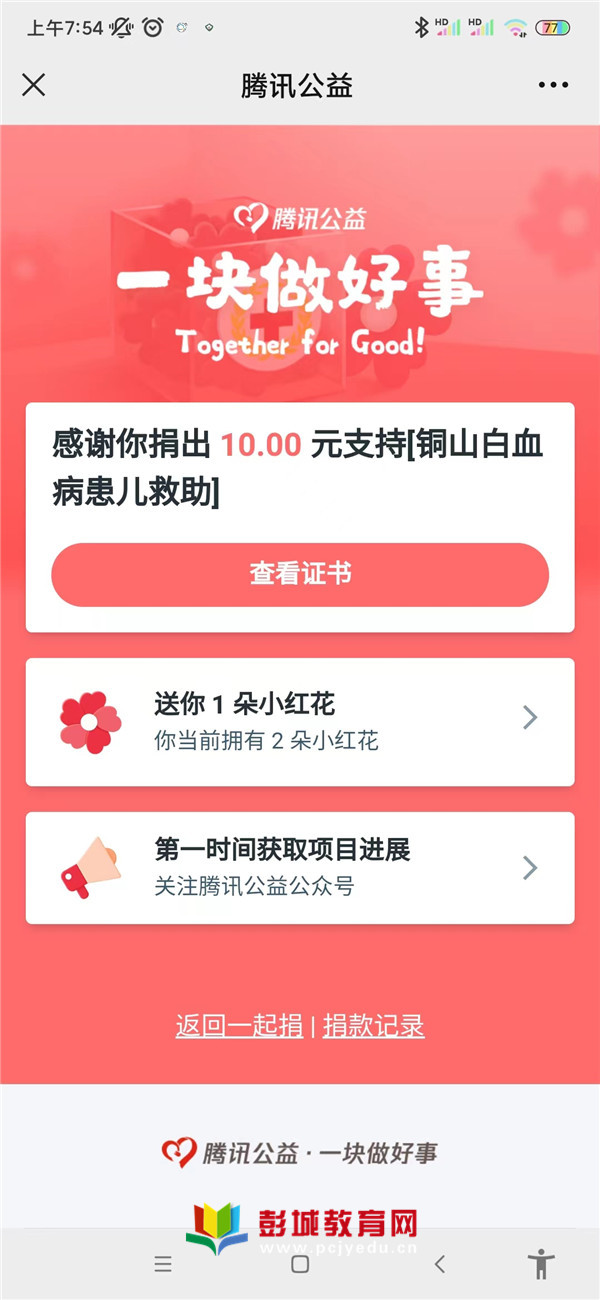This screenshot has height=1300, width=600.
Task: Open the 捐款记录 link
Action: tap(374, 1026)
